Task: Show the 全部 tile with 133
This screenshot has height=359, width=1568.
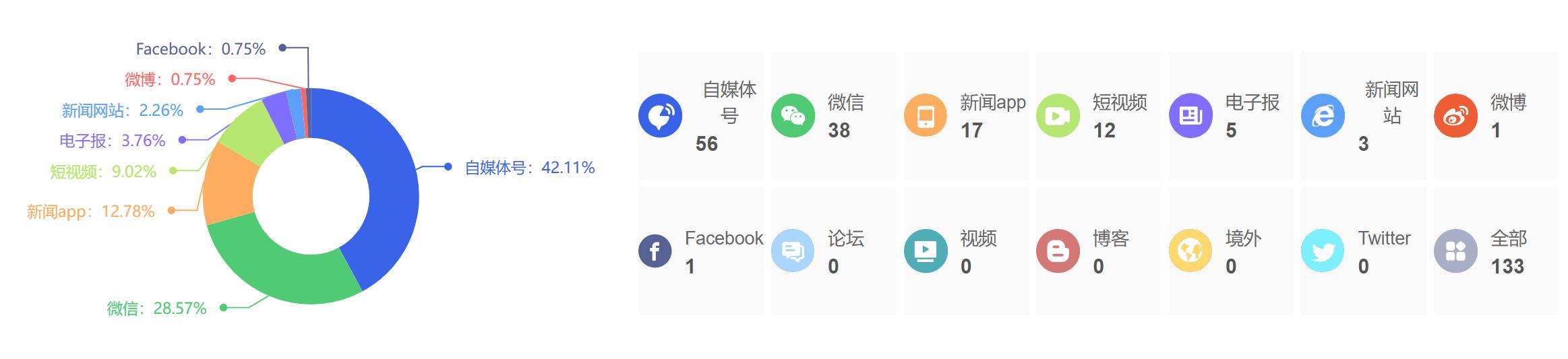Action: point(1496,251)
